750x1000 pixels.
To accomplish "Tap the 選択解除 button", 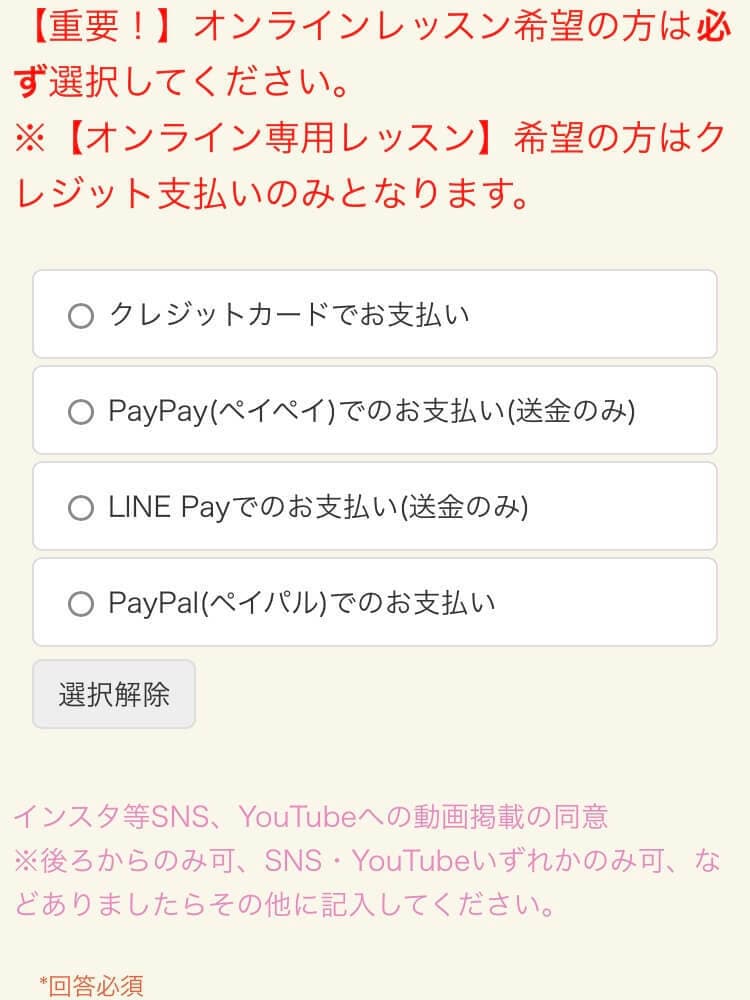I will 114,694.
